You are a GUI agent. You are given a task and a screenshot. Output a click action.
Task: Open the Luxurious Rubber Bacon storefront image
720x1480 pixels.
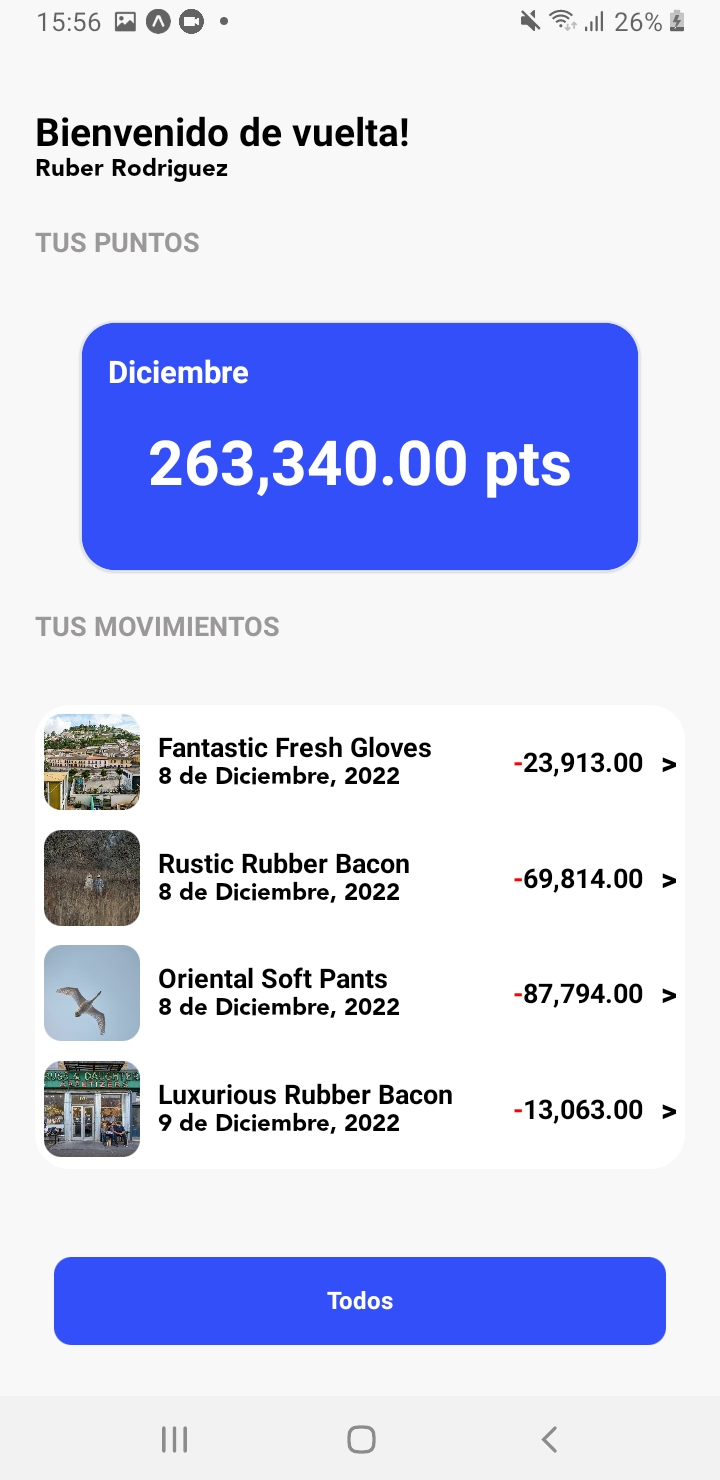91,1108
